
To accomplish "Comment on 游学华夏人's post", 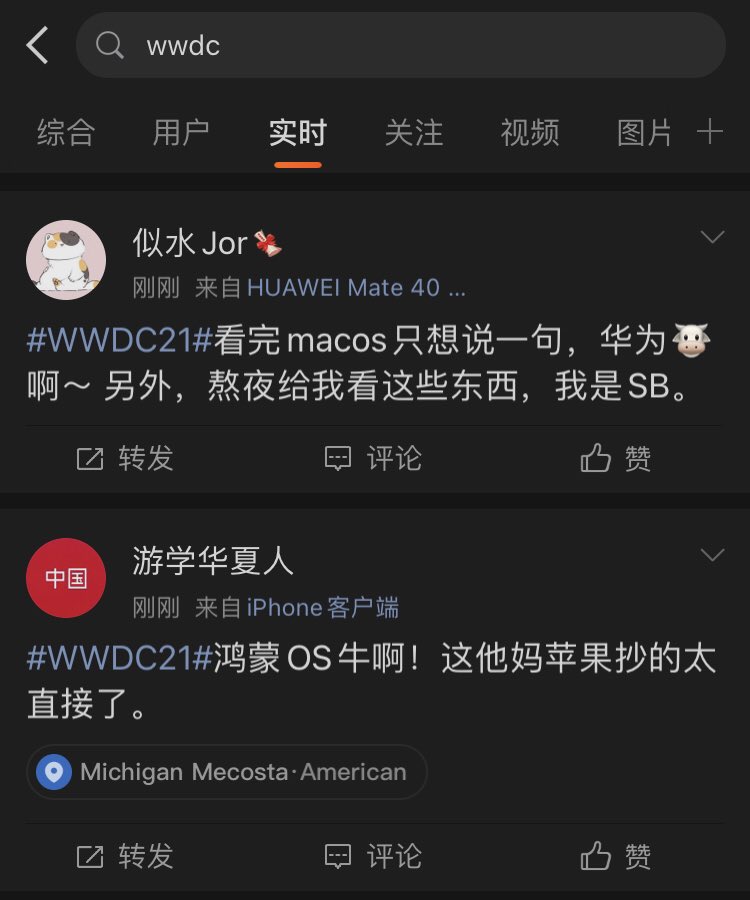I will coord(373,856).
